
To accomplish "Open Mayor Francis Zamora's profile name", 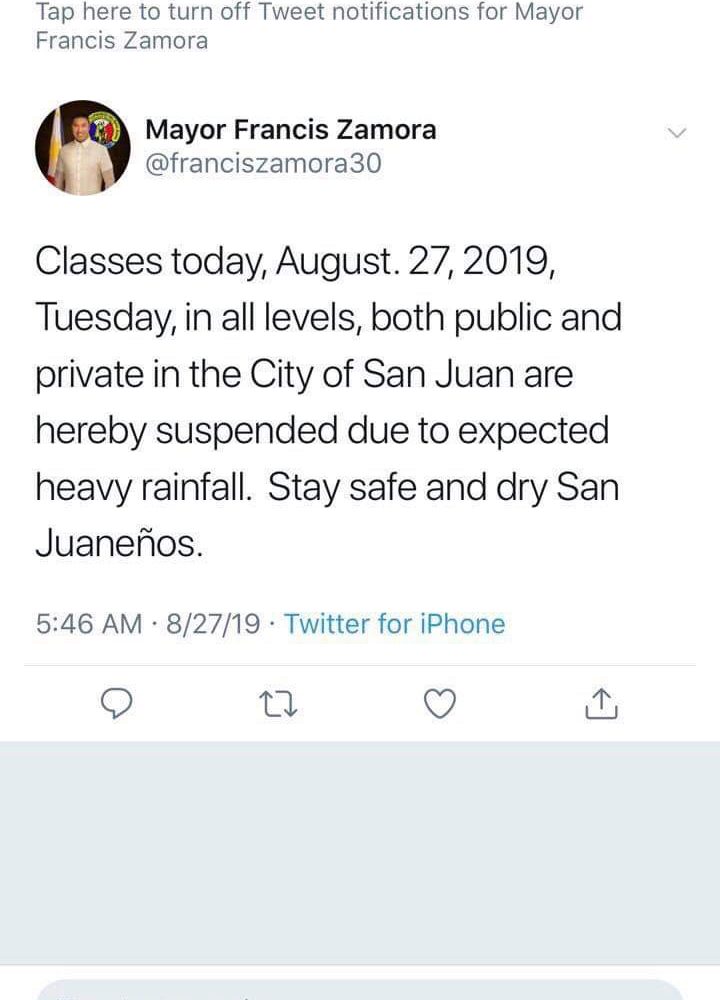I will pyautogui.click(x=290, y=130).
